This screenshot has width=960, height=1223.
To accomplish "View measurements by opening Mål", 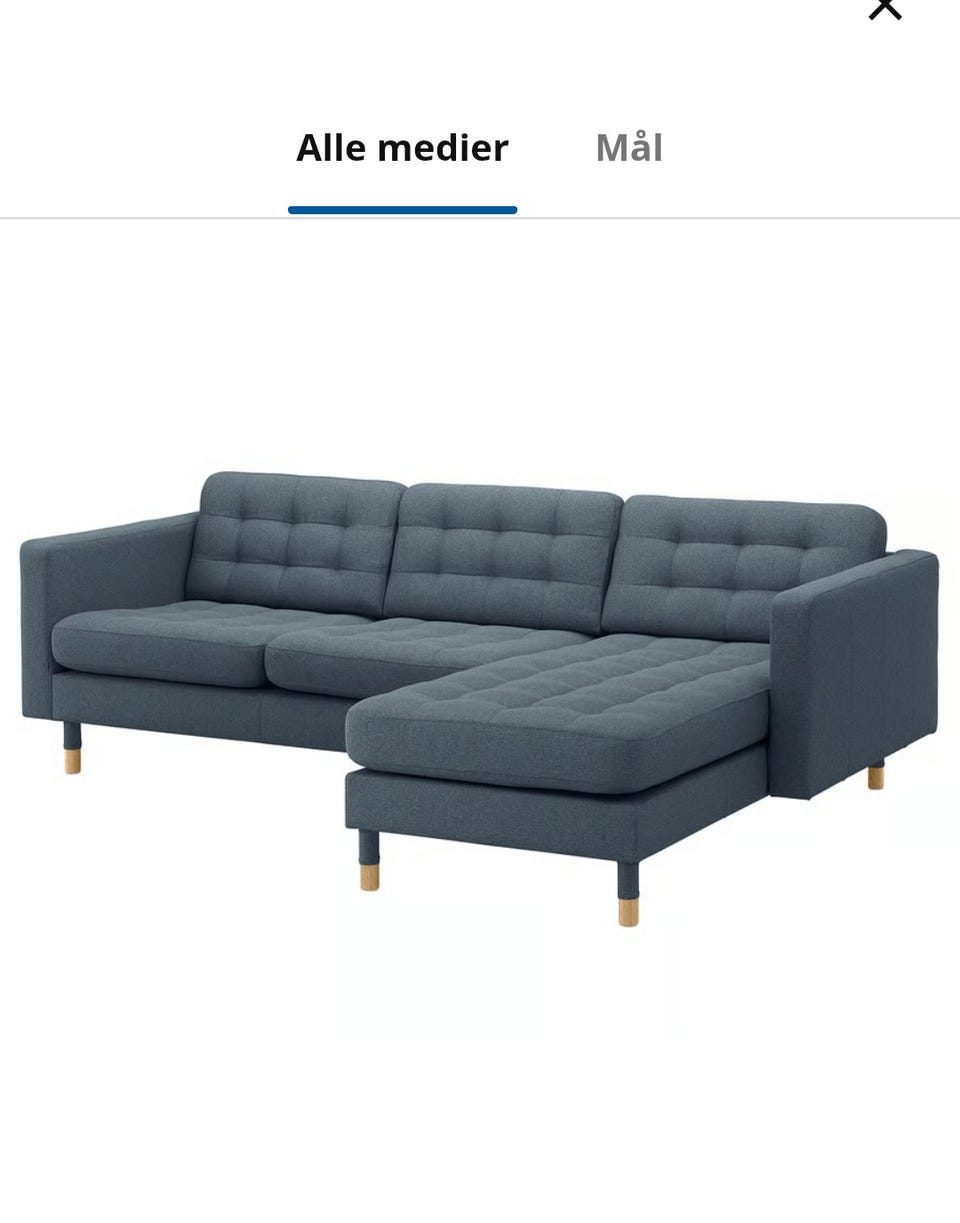I will [631, 148].
